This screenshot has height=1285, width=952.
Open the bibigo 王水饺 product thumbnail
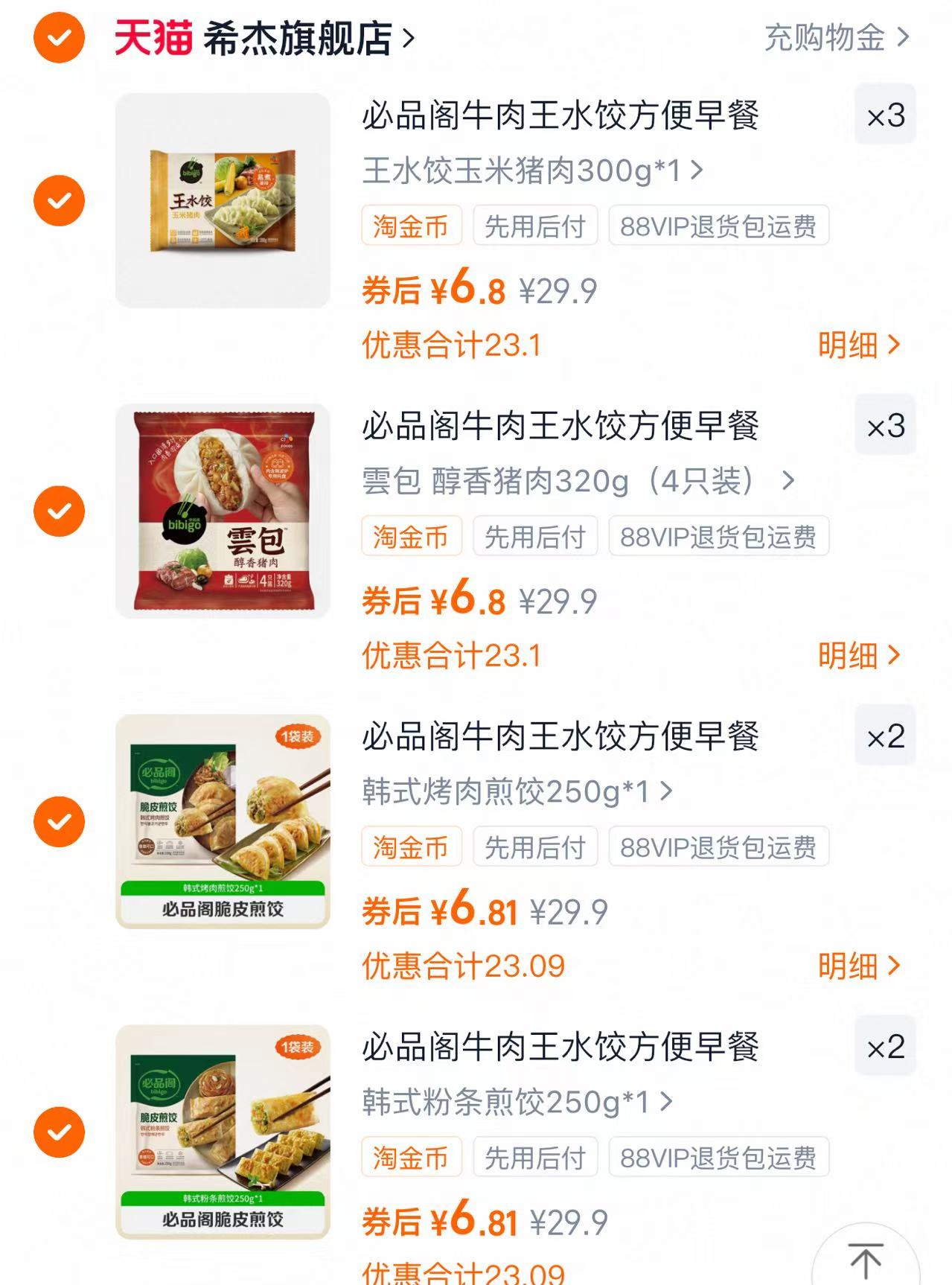click(x=223, y=201)
